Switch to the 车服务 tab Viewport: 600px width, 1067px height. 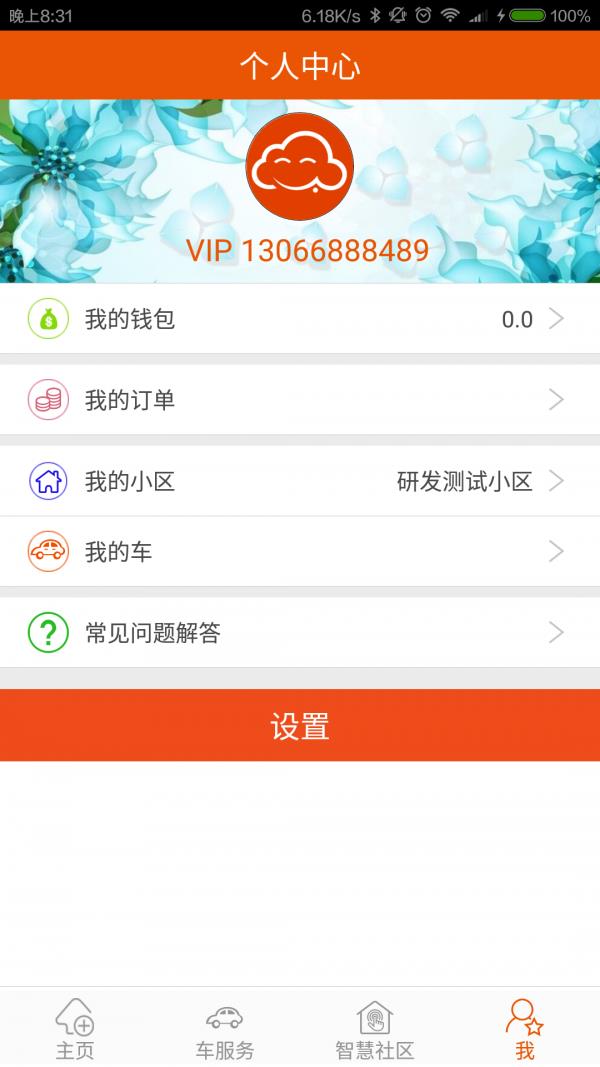(225, 1028)
